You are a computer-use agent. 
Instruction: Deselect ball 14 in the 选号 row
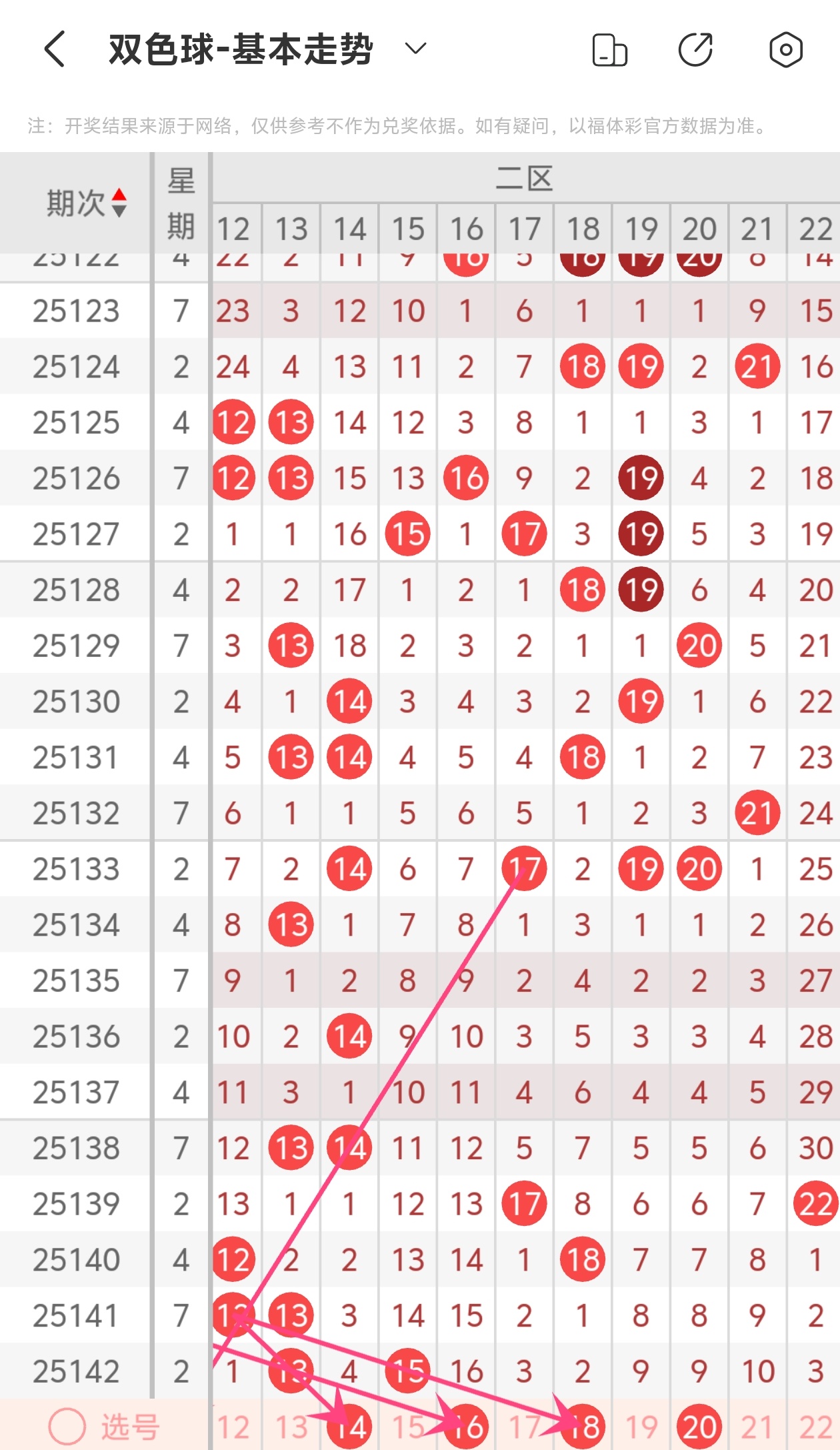(x=350, y=1427)
